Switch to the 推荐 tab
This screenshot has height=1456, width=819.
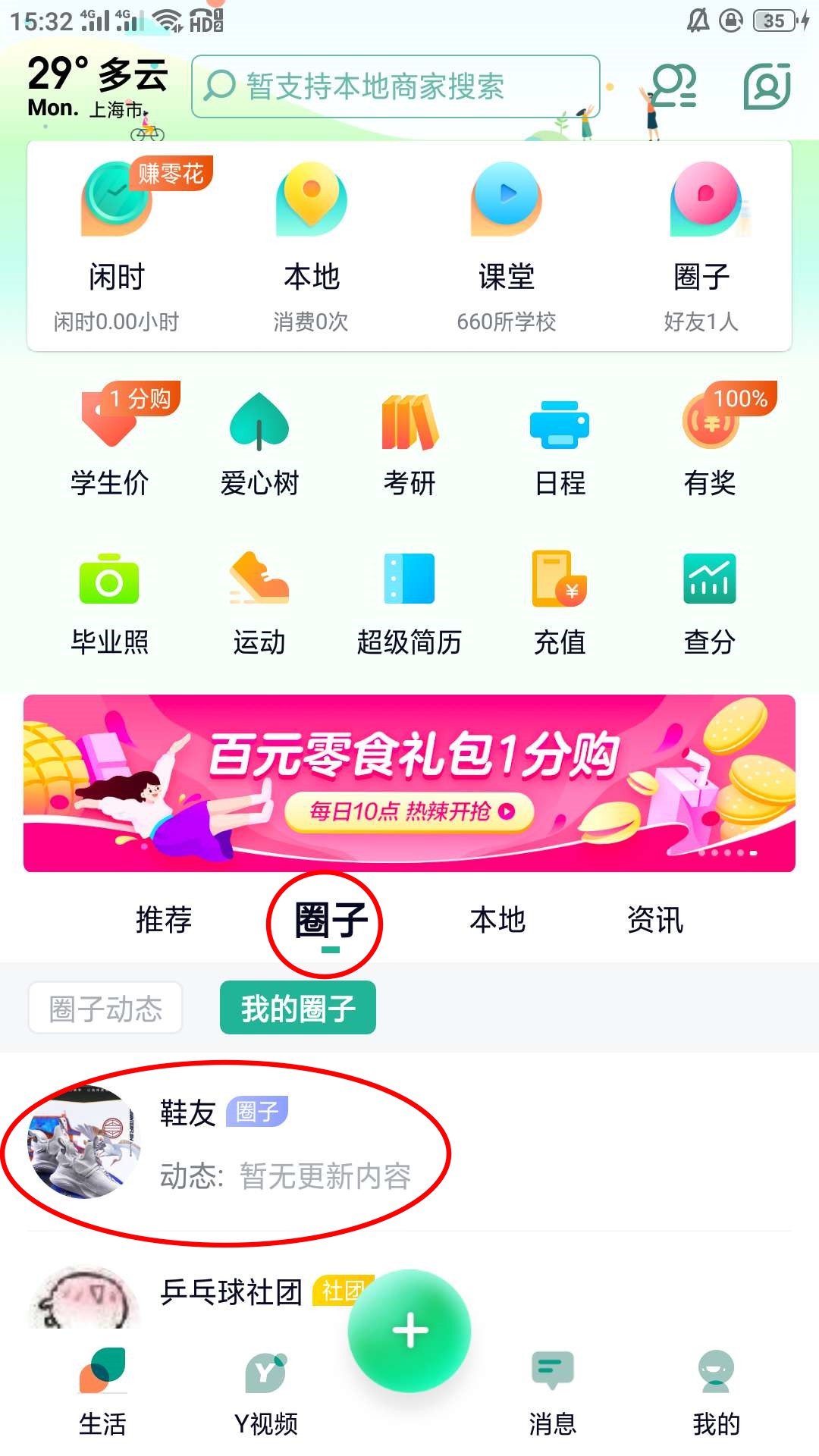coord(164,920)
